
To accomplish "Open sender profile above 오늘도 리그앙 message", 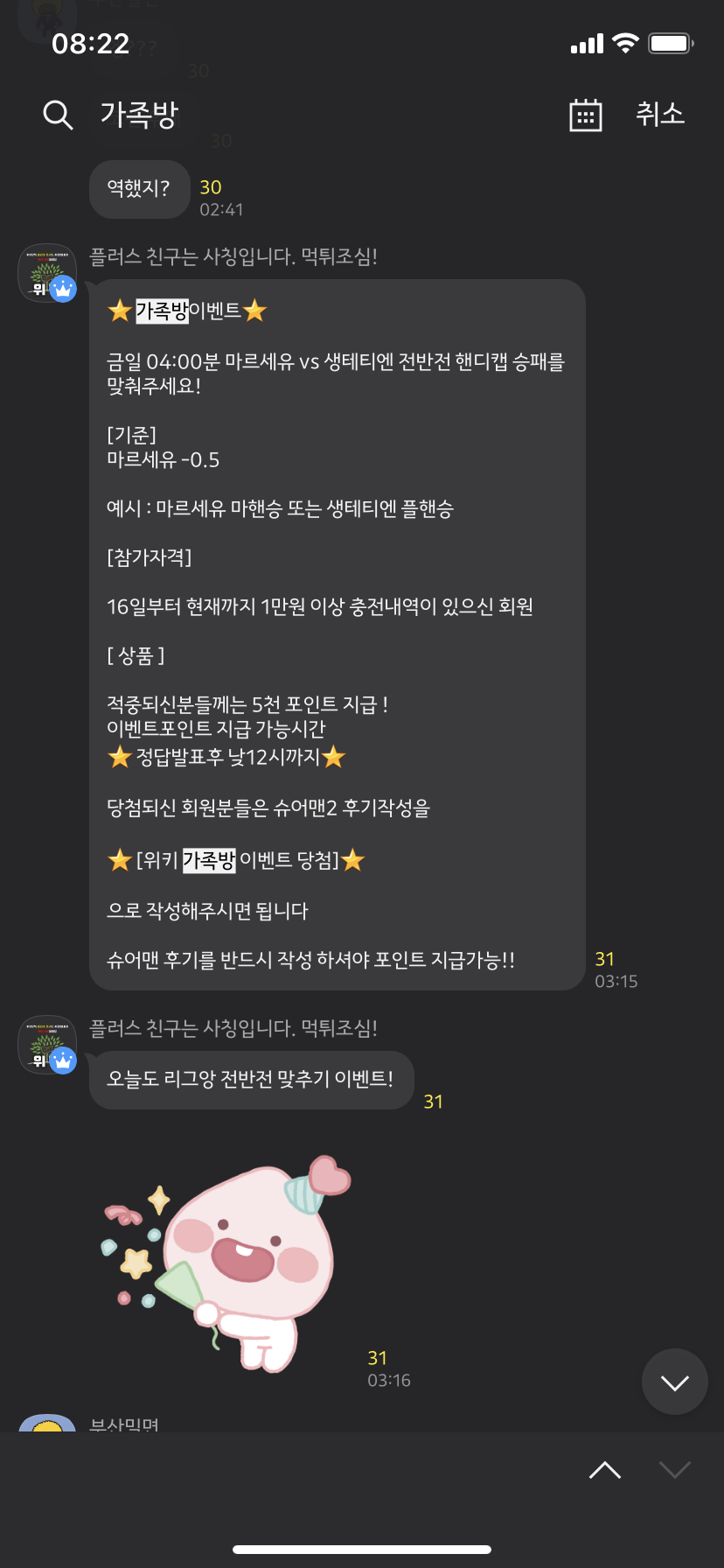I will pos(47,1045).
